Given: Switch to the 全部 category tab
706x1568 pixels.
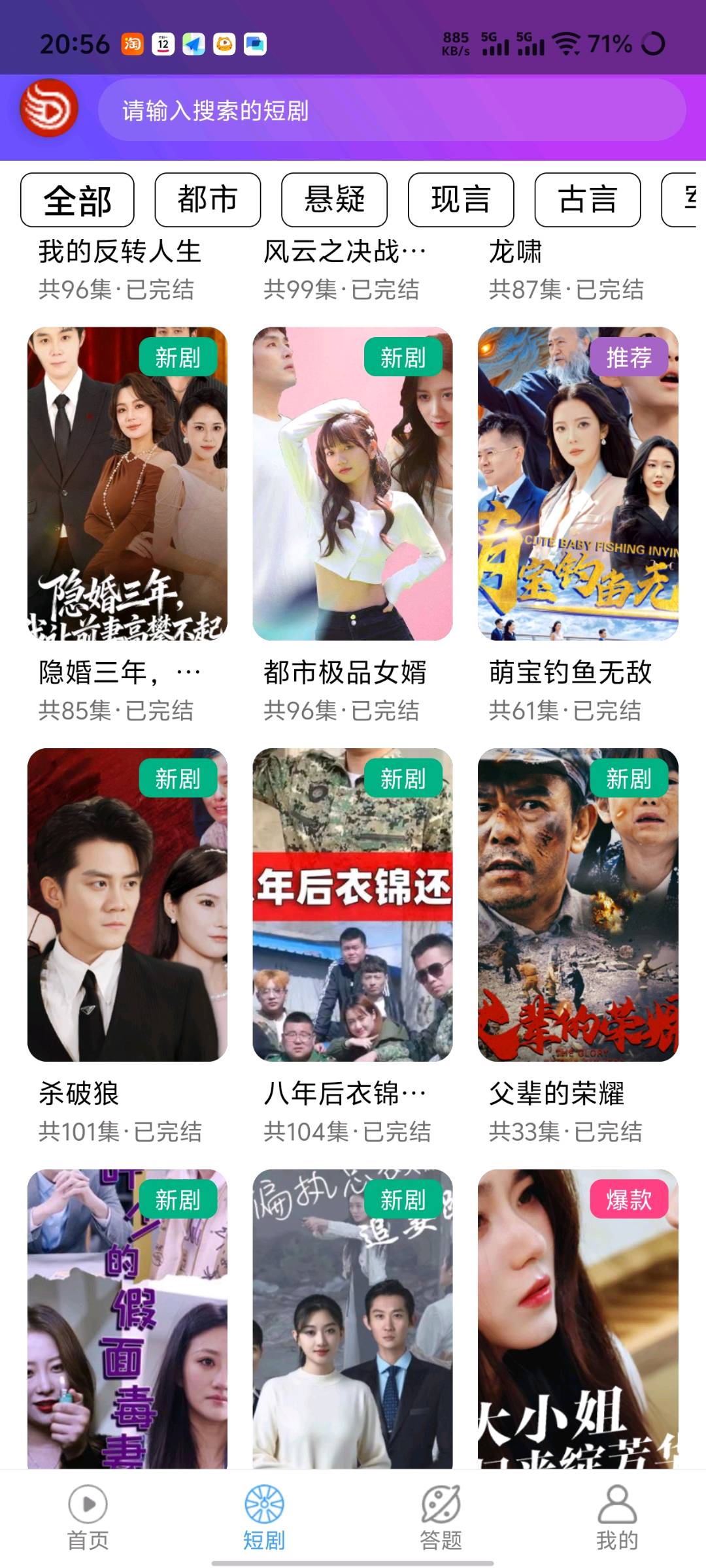Looking at the screenshot, I should [77, 201].
